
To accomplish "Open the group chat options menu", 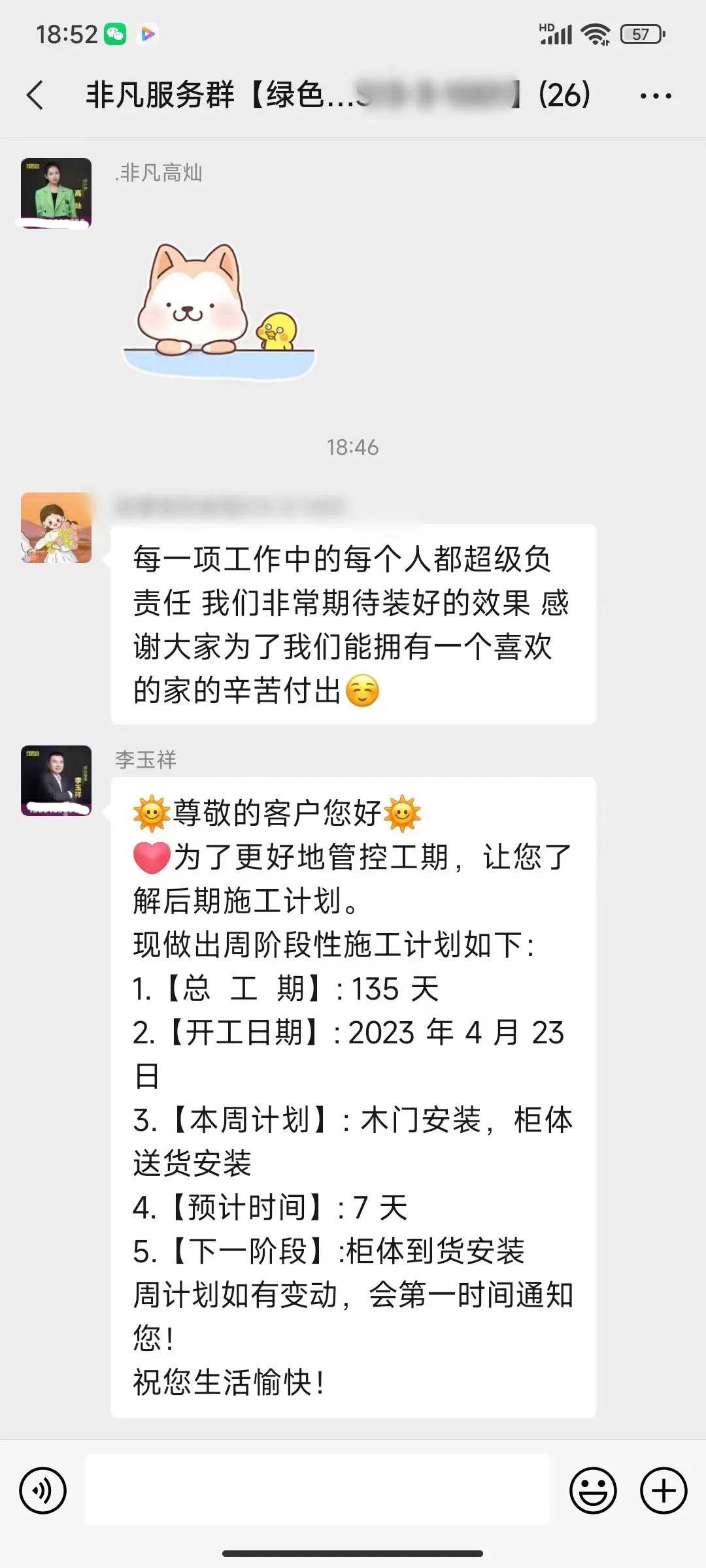I will pyautogui.click(x=655, y=96).
